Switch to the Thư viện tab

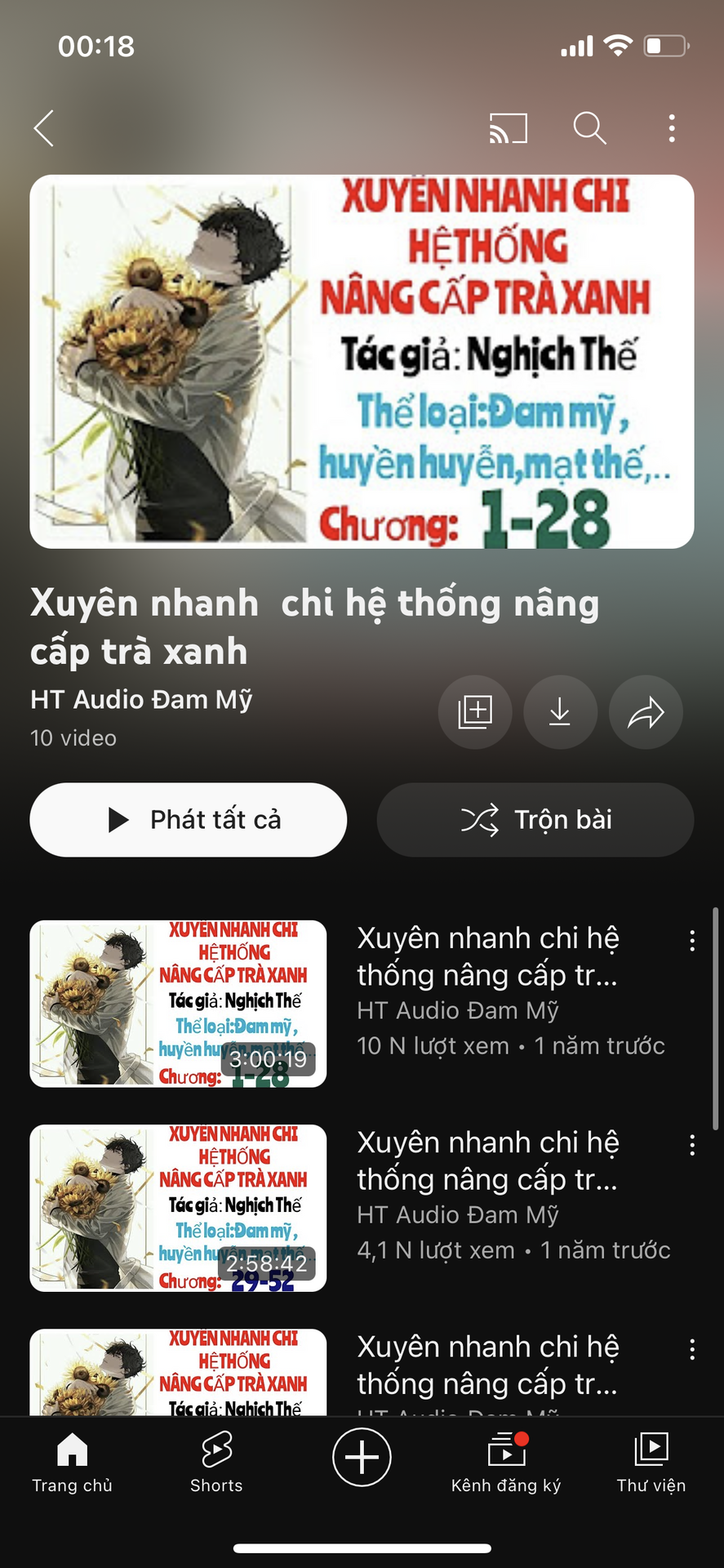tap(651, 1462)
